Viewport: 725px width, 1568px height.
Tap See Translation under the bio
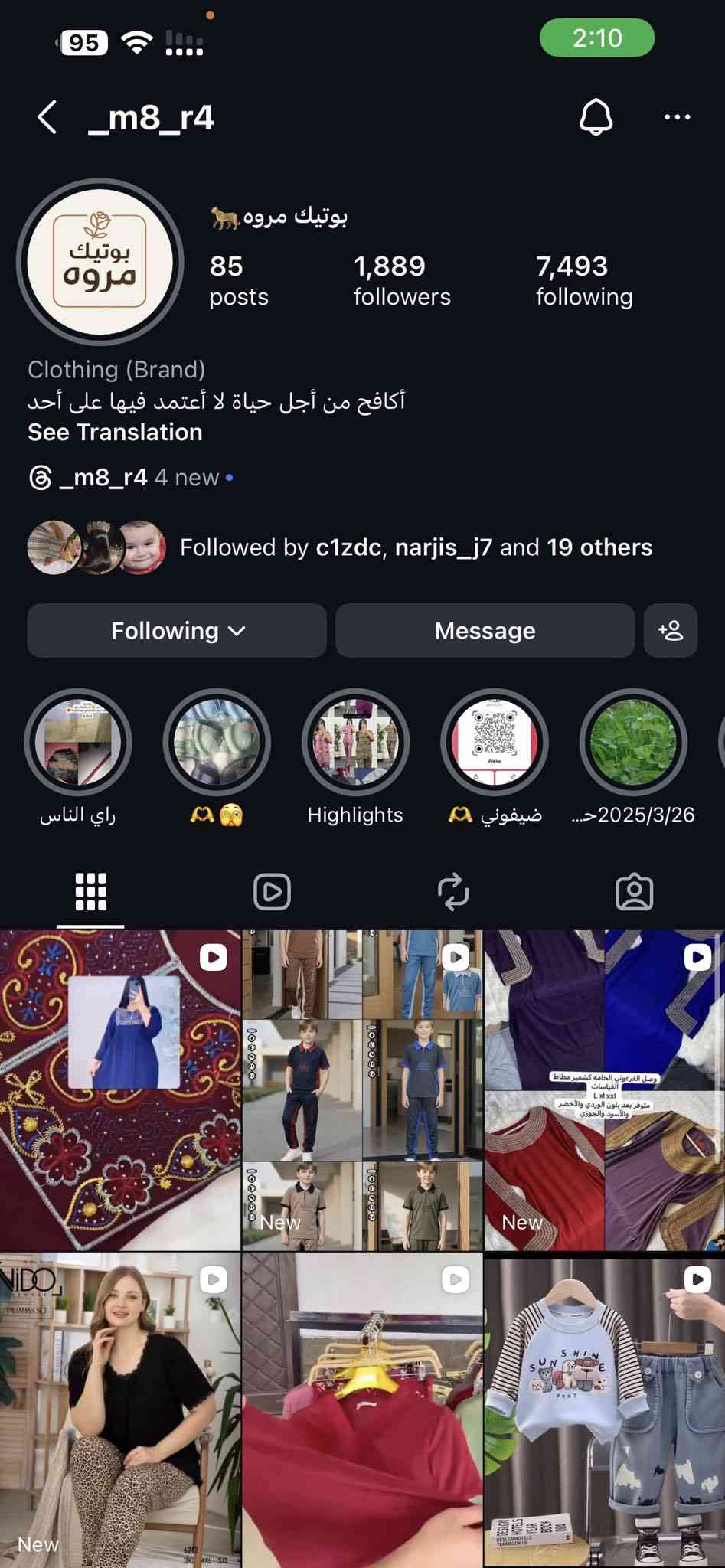point(115,433)
